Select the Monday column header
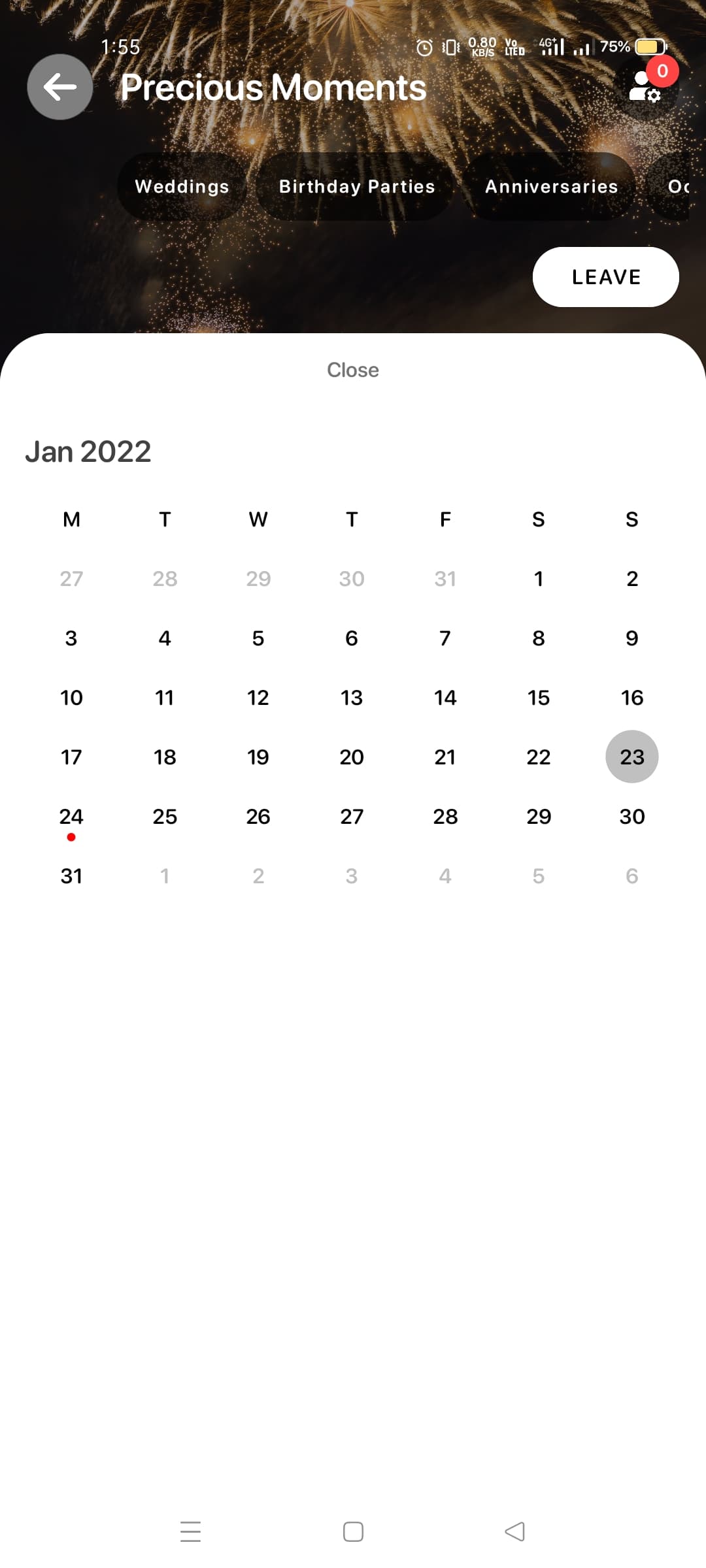This screenshot has width=706, height=1568. [x=71, y=519]
